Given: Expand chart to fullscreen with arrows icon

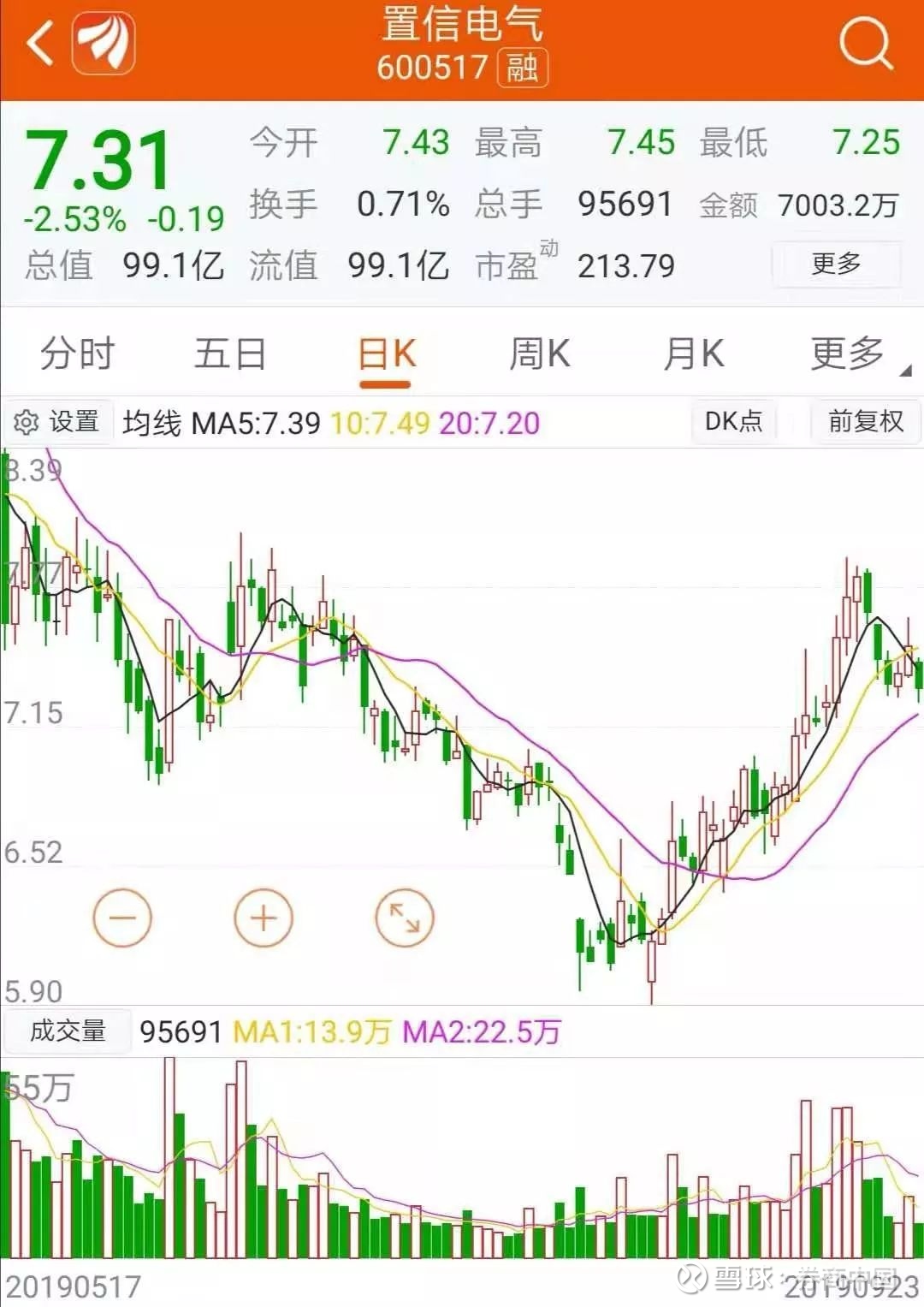Looking at the screenshot, I should (404, 917).
